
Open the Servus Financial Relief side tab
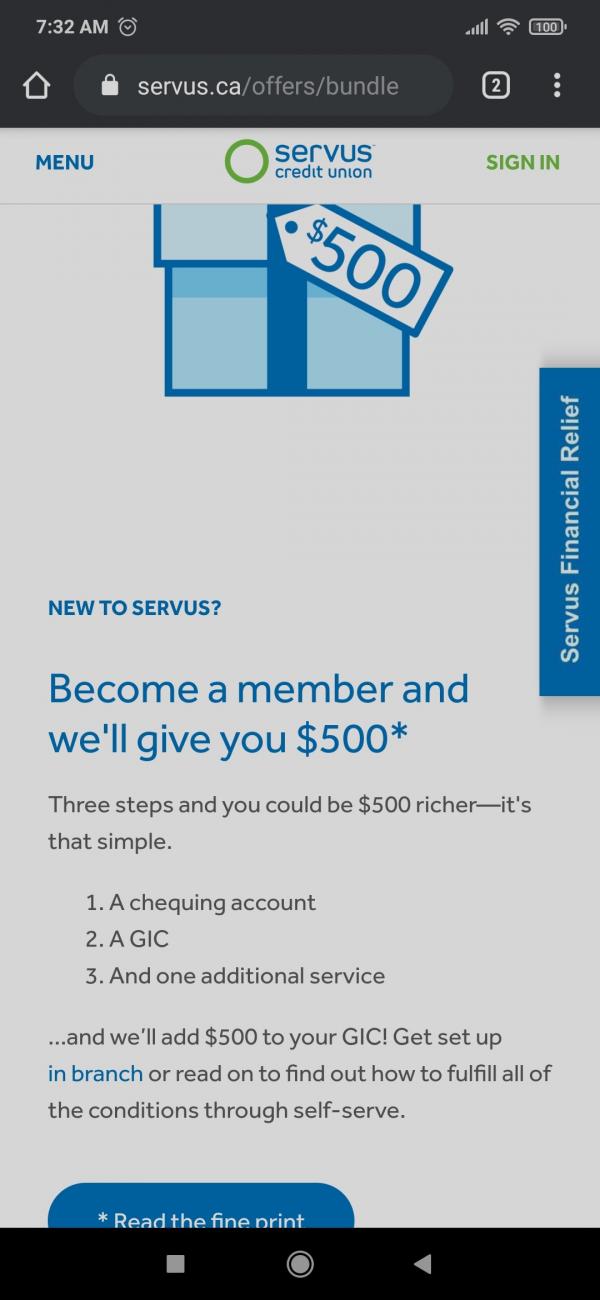click(569, 531)
